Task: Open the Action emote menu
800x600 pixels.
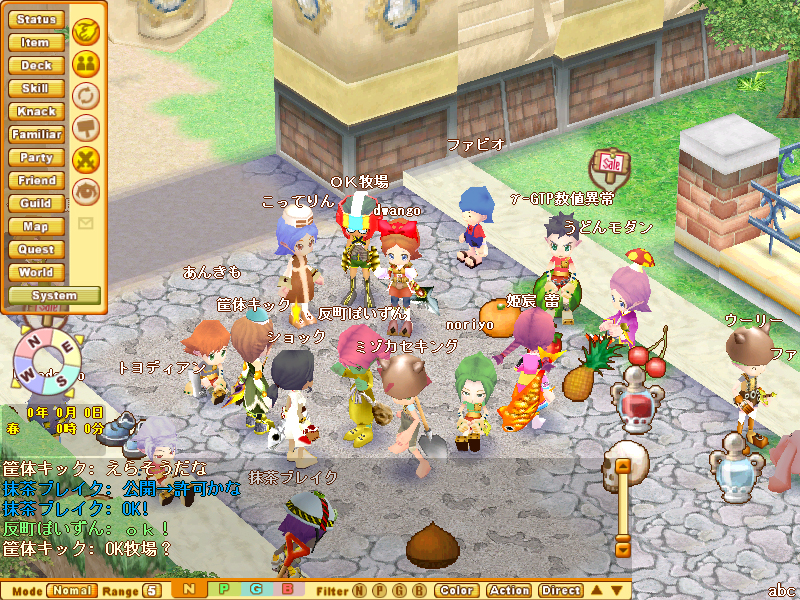Action: (509, 590)
